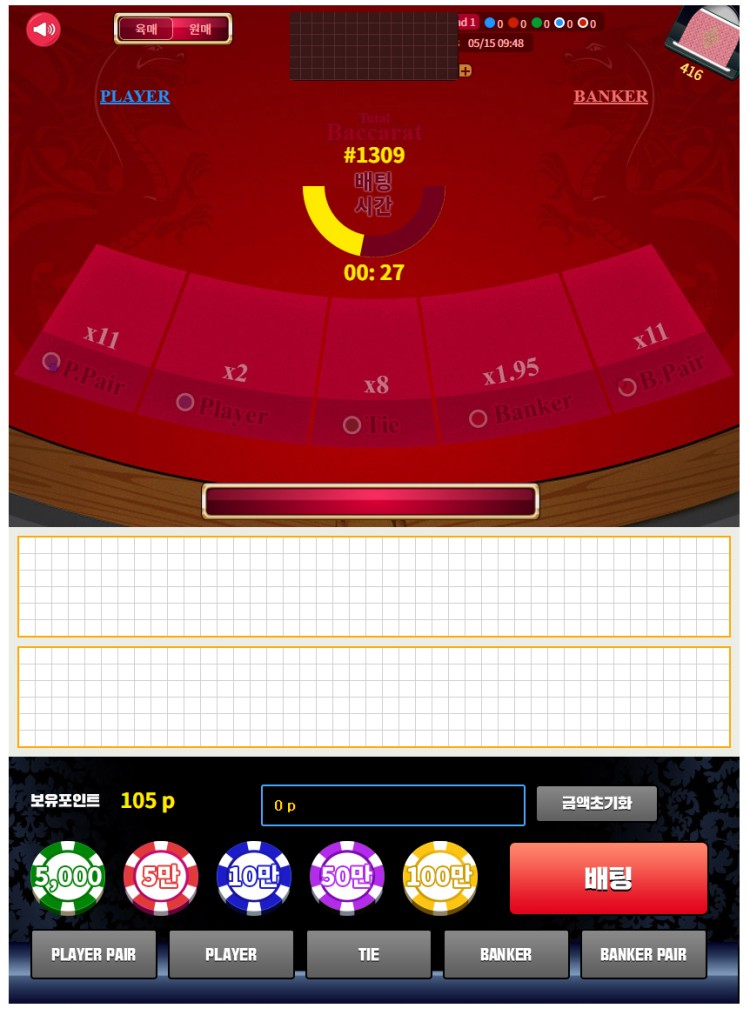The width and height of the screenshot is (750, 1015).
Task: Place bet with red 배팅 button
Action: (x=608, y=878)
